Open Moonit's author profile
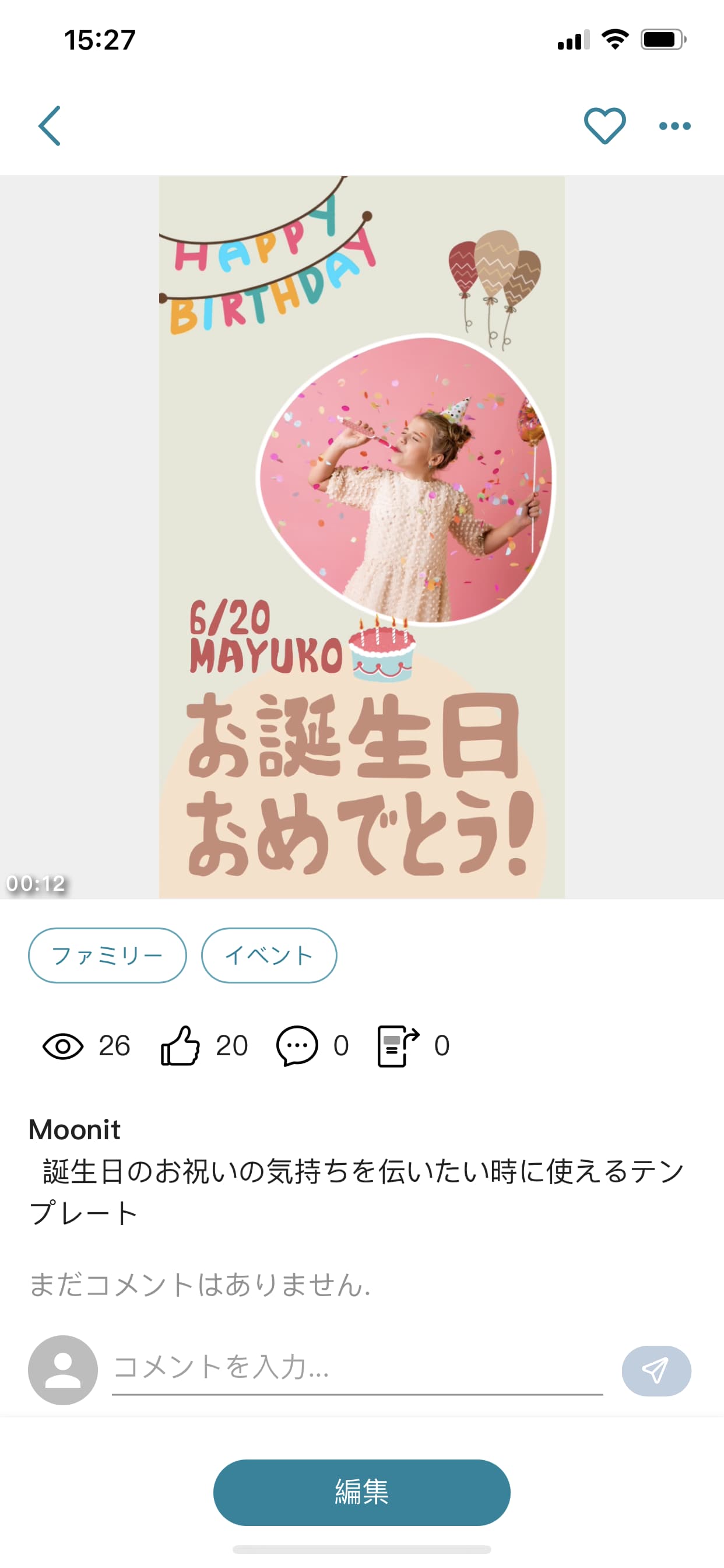Image resolution: width=724 pixels, height=1568 pixels. tap(75, 1130)
